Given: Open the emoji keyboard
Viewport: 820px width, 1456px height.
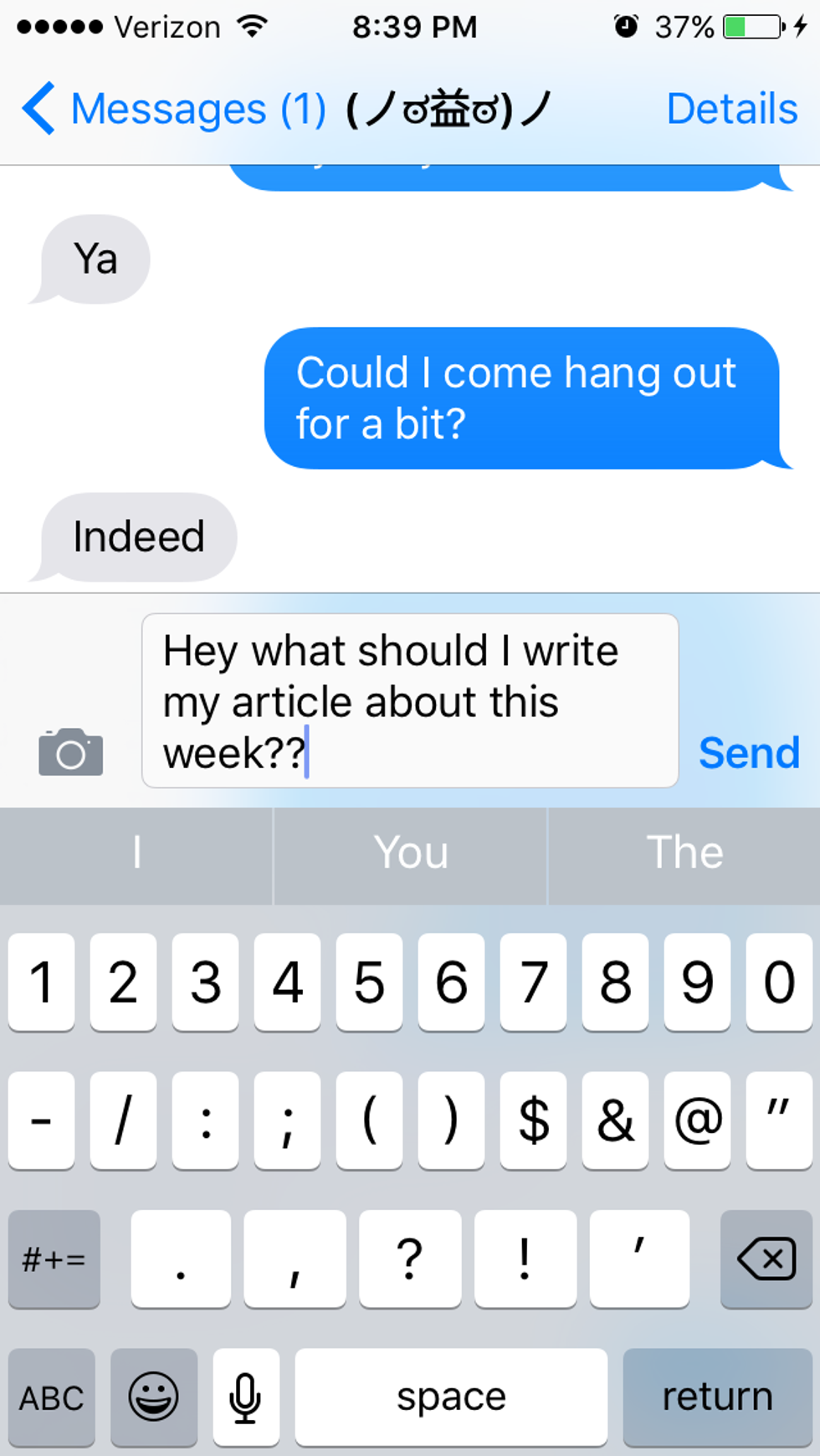Looking at the screenshot, I should point(154,1397).
